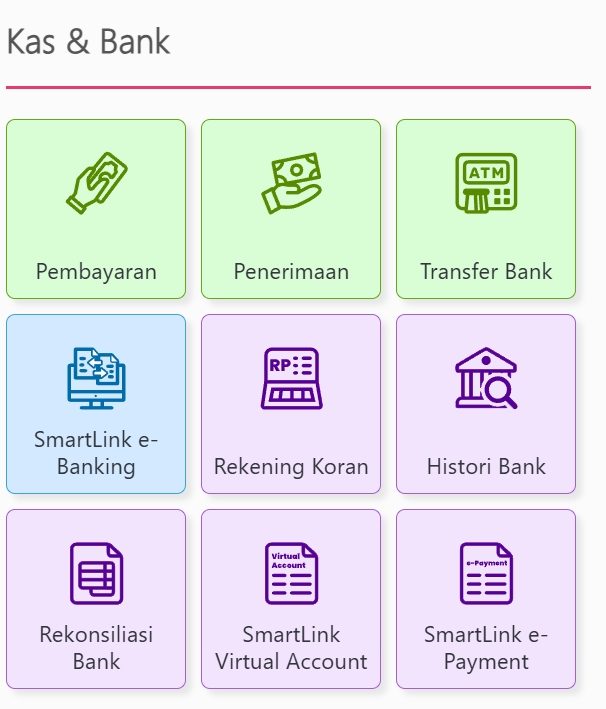Launch SmartLink e-Banking
Viewport: 606px width, 709px height.
tap(96, 404)
